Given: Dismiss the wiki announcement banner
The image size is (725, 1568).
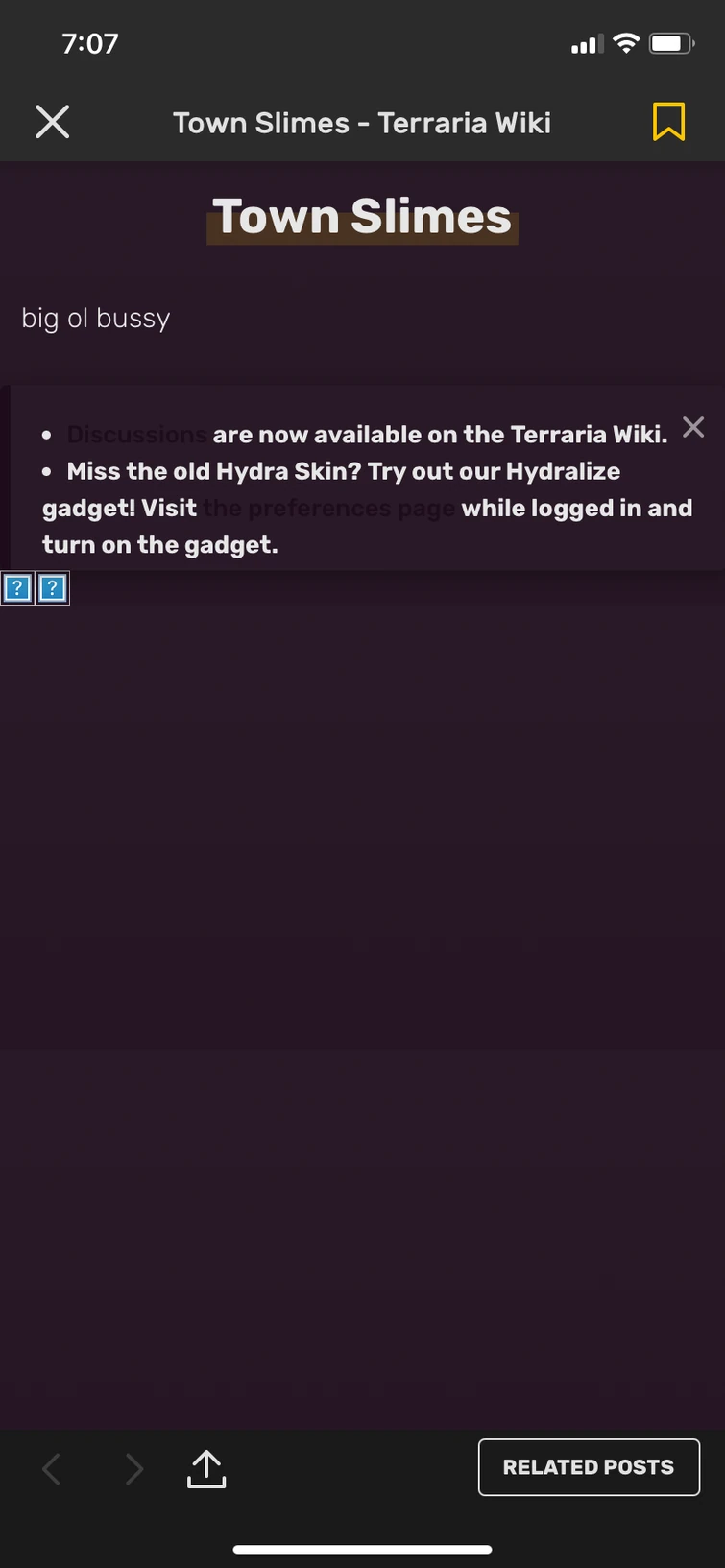Looking at the screenshot, I should click(693, 428).
